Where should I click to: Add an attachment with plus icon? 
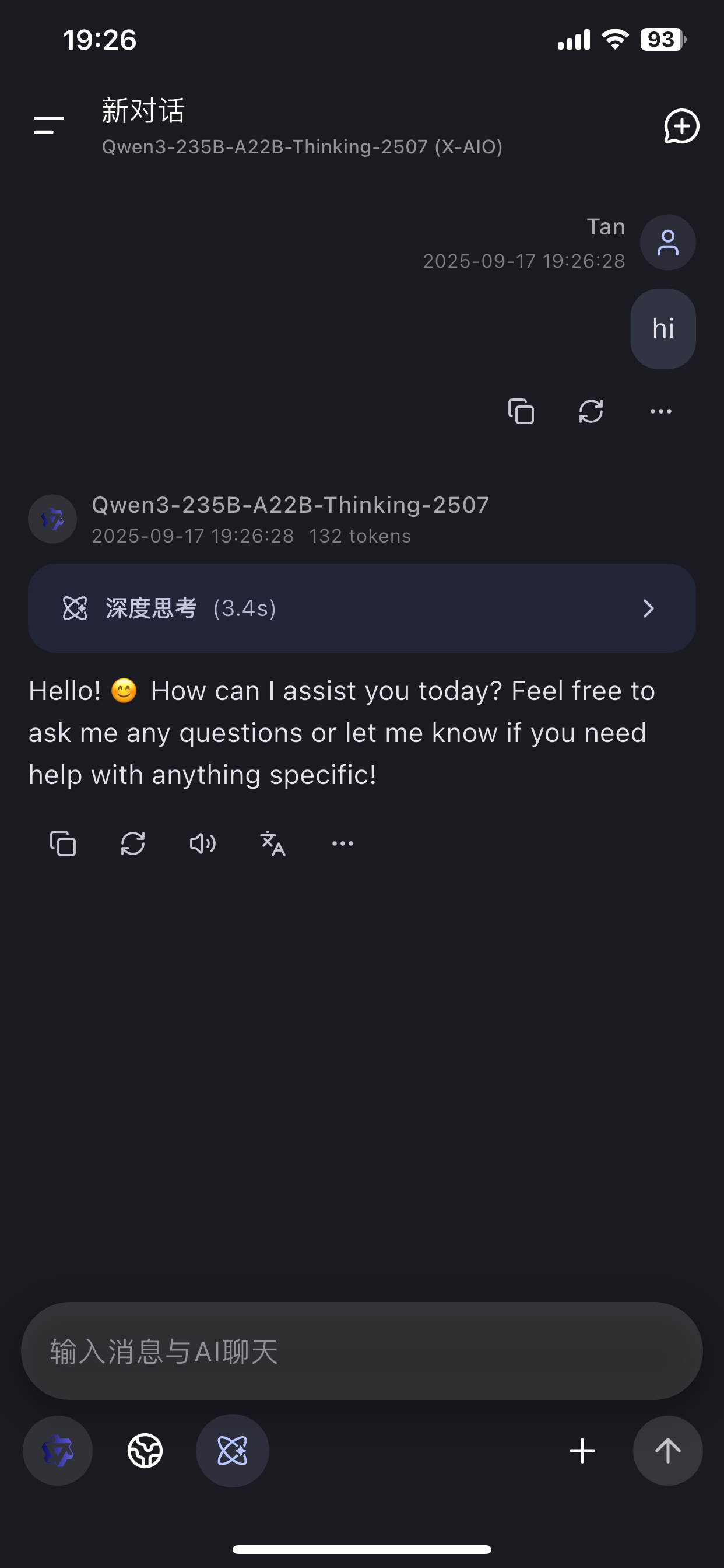pyautogui.click(x=582, y=1451)
